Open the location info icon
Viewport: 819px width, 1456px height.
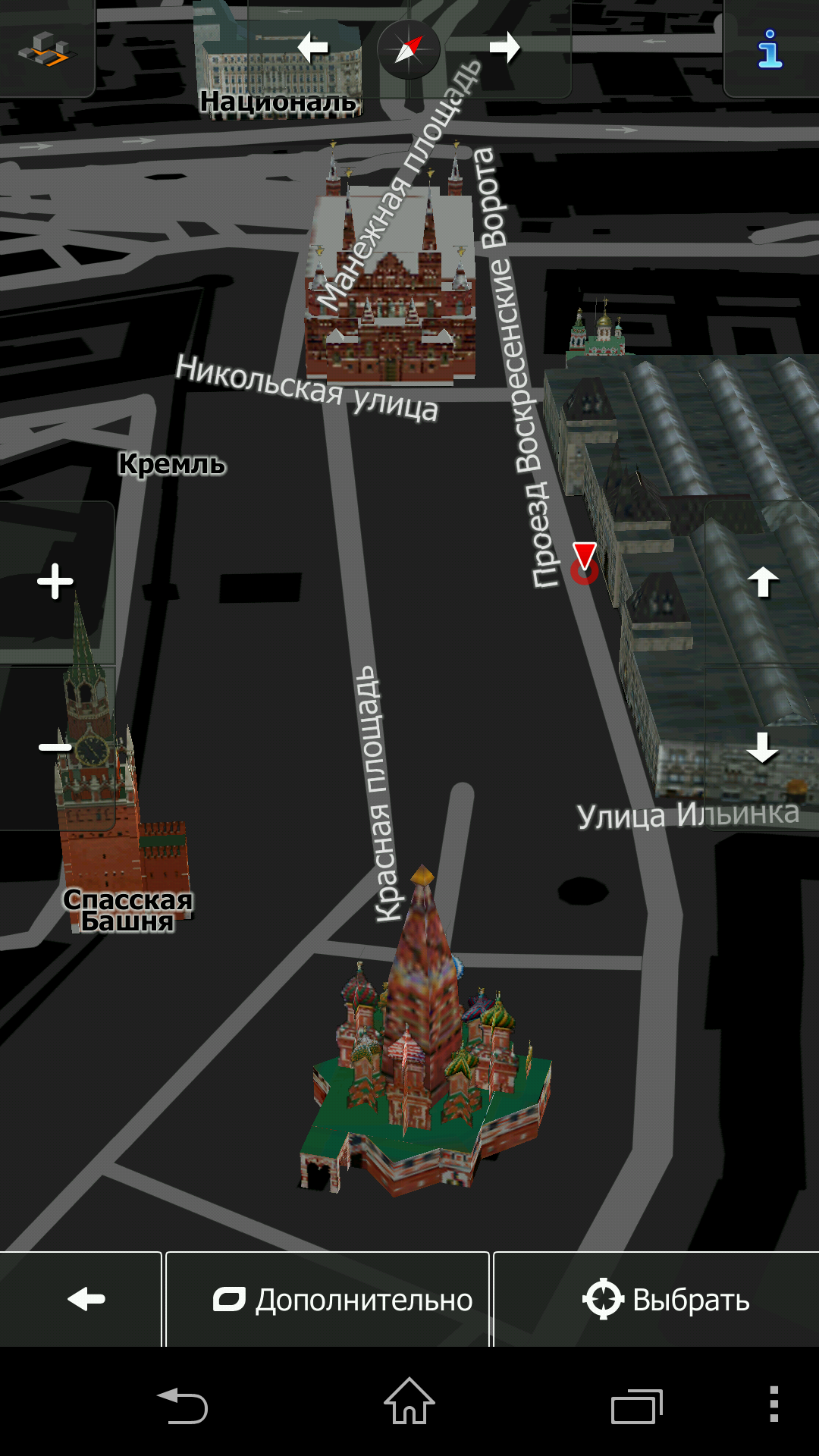tap(770, 49)
